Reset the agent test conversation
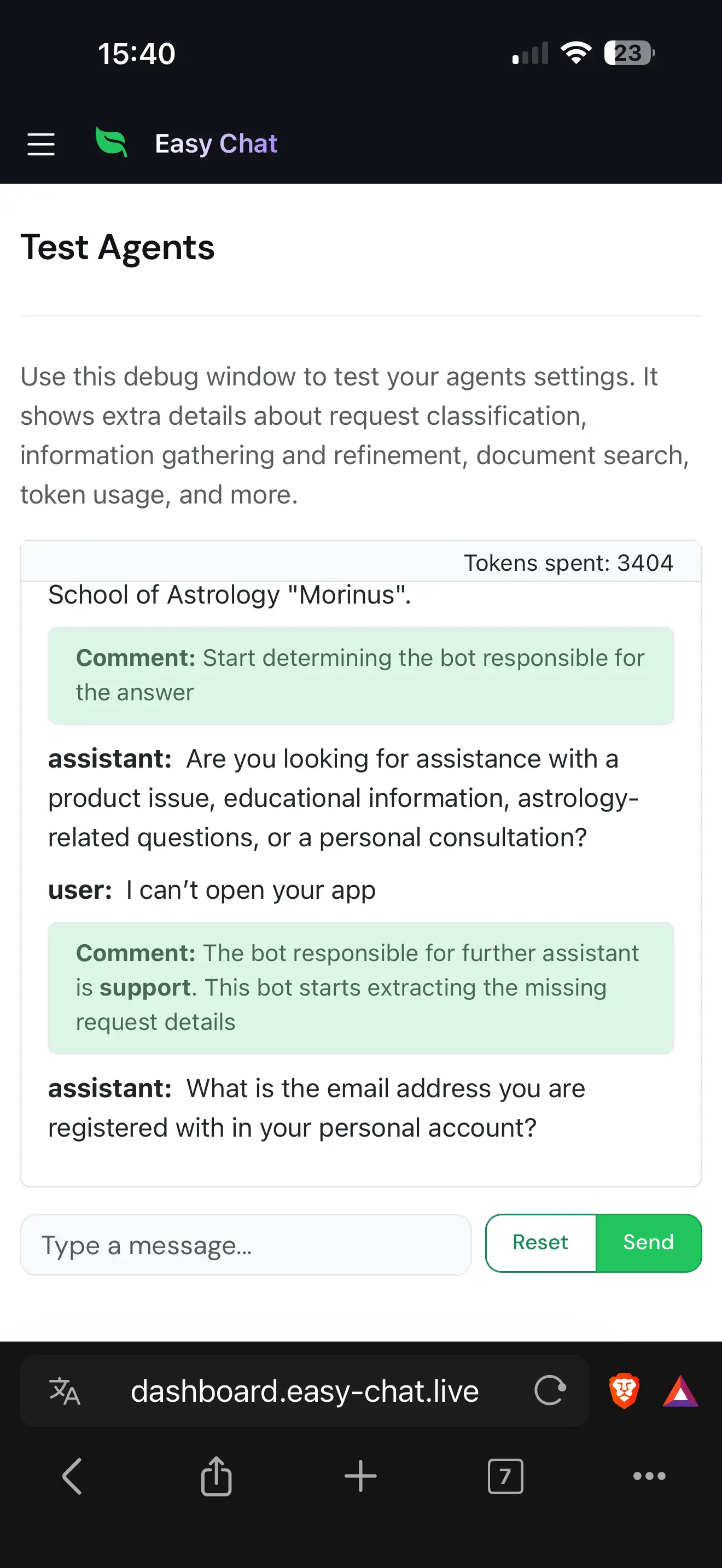 [539, 1243]
